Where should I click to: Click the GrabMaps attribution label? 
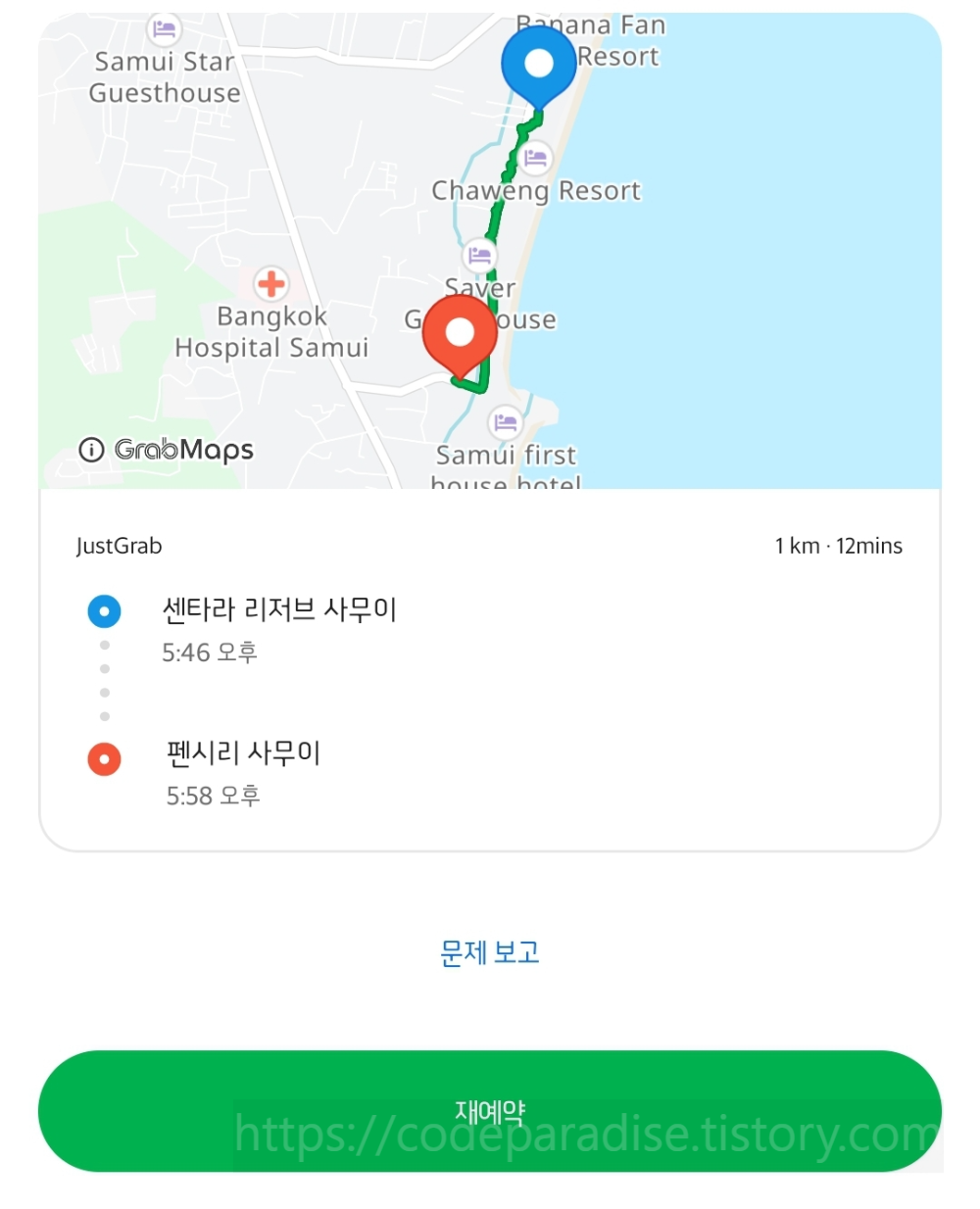pos(181,450)
